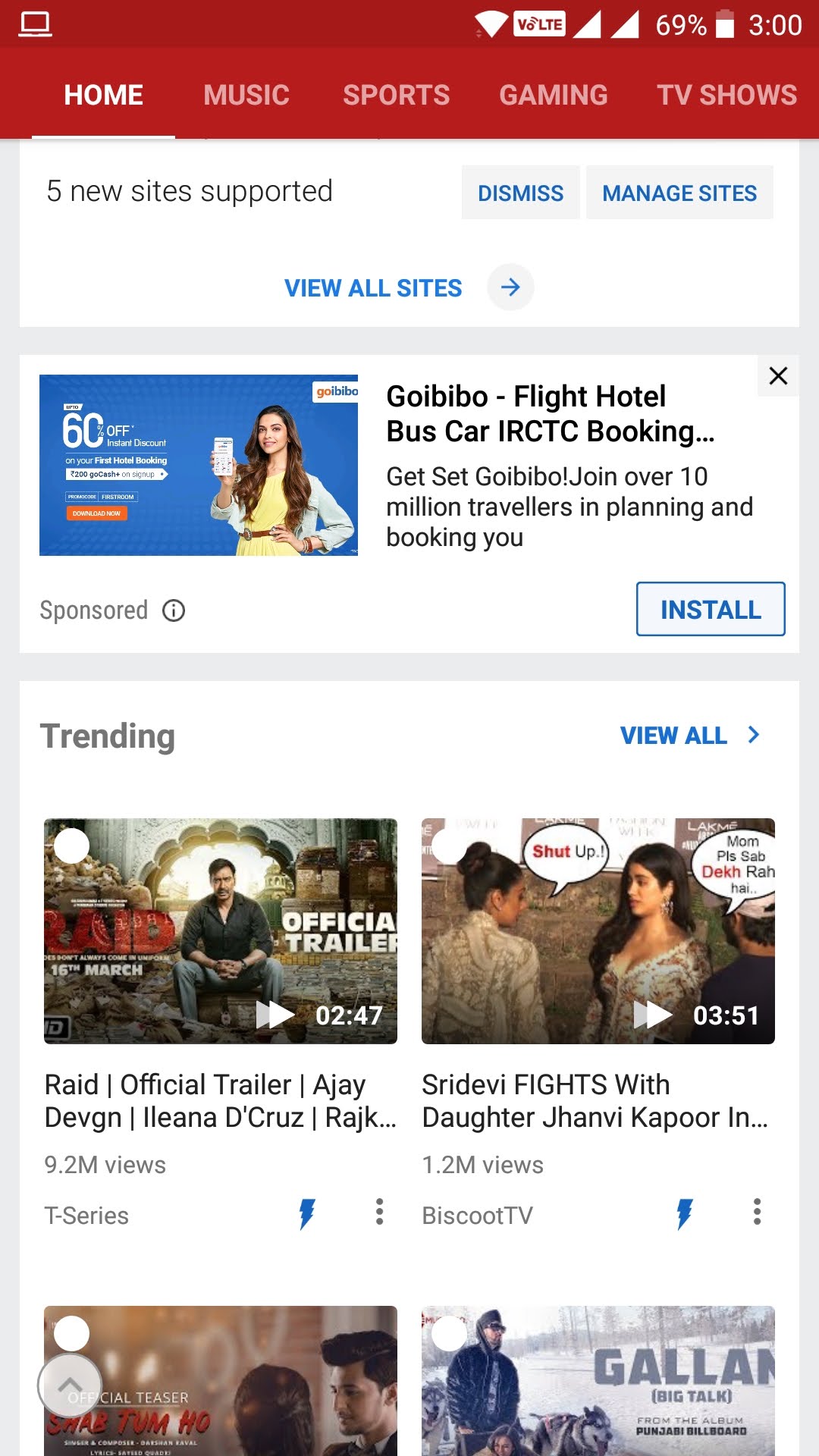Open overflow menu for Raid trailer

click(379, 1212)
